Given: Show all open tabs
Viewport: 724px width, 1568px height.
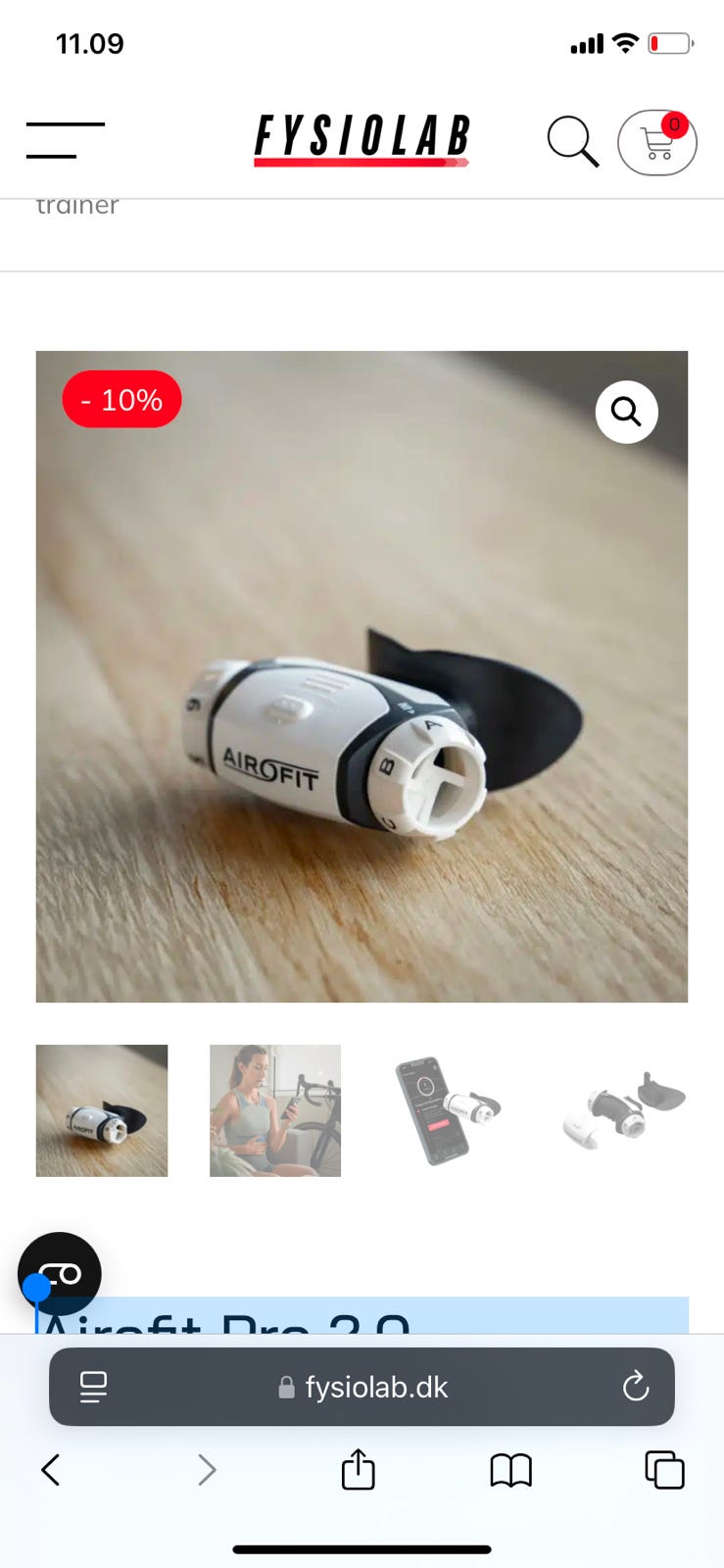Looking at the screenshot, I should pyautogui.click(x=664, y=1469).
